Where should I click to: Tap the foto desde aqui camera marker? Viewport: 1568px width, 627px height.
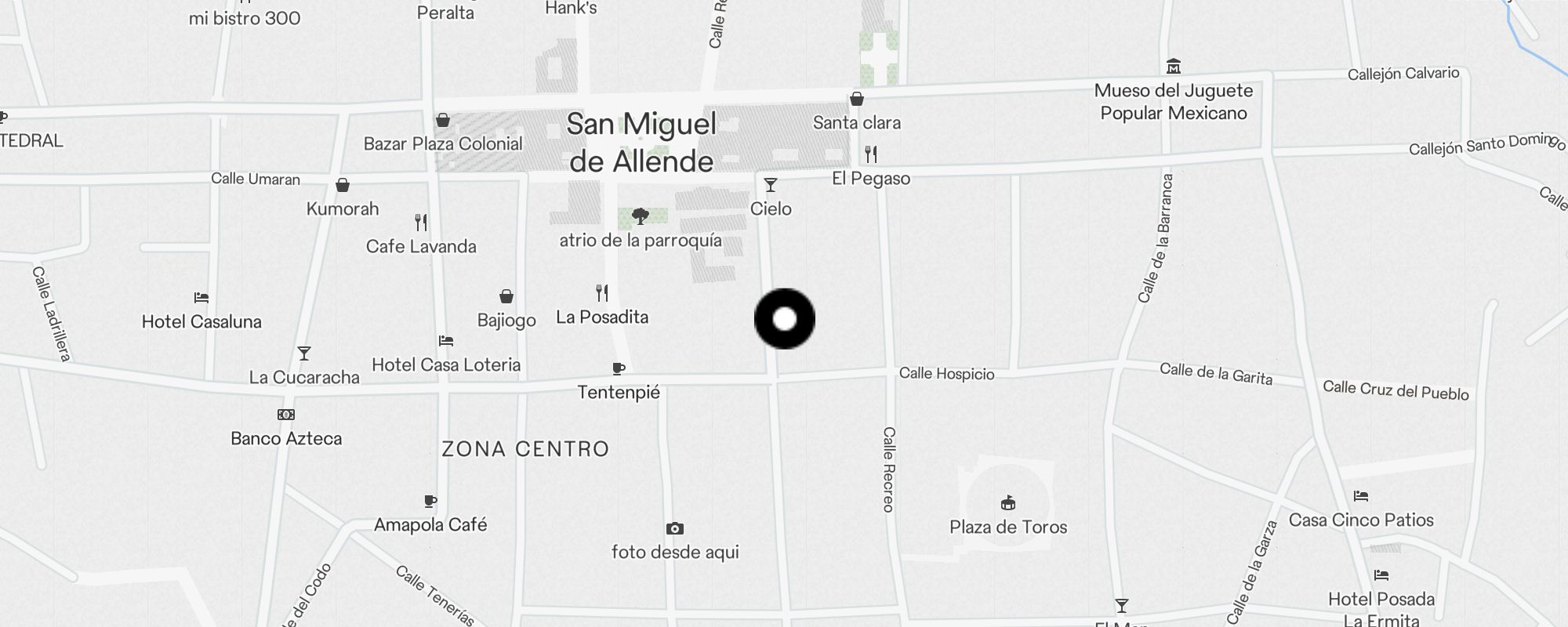click(675, 529)
